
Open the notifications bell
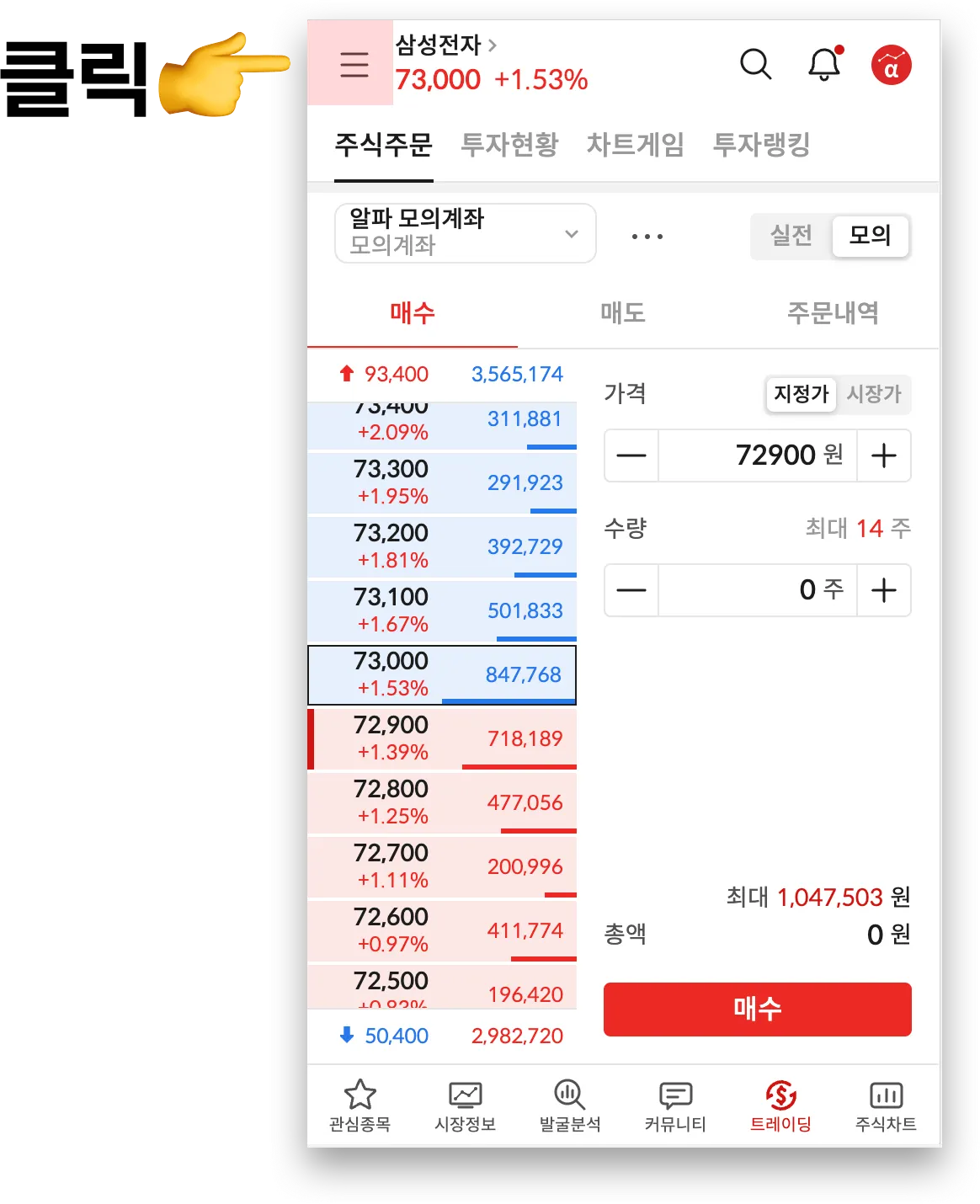(824, 64)
